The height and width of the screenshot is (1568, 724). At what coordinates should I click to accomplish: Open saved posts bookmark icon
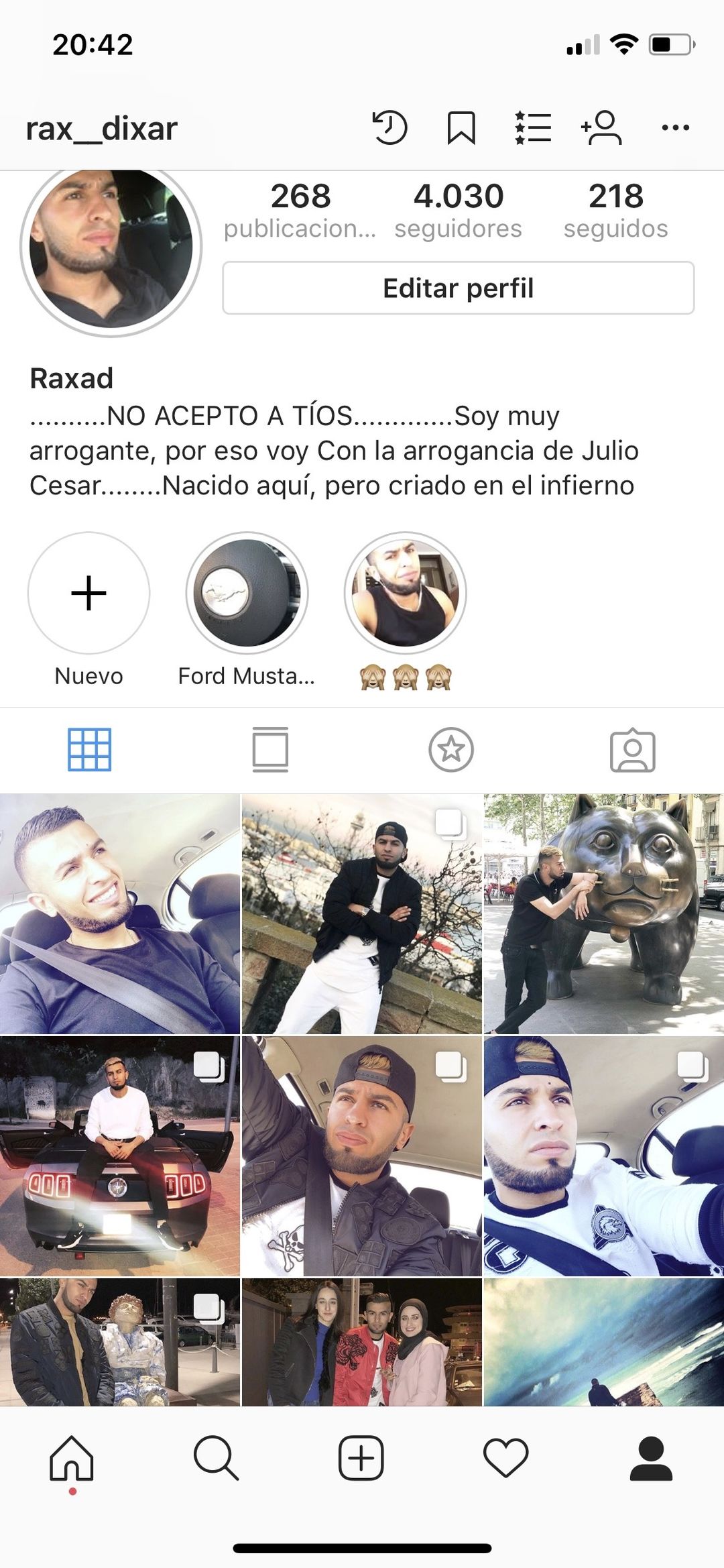[461, 127]
